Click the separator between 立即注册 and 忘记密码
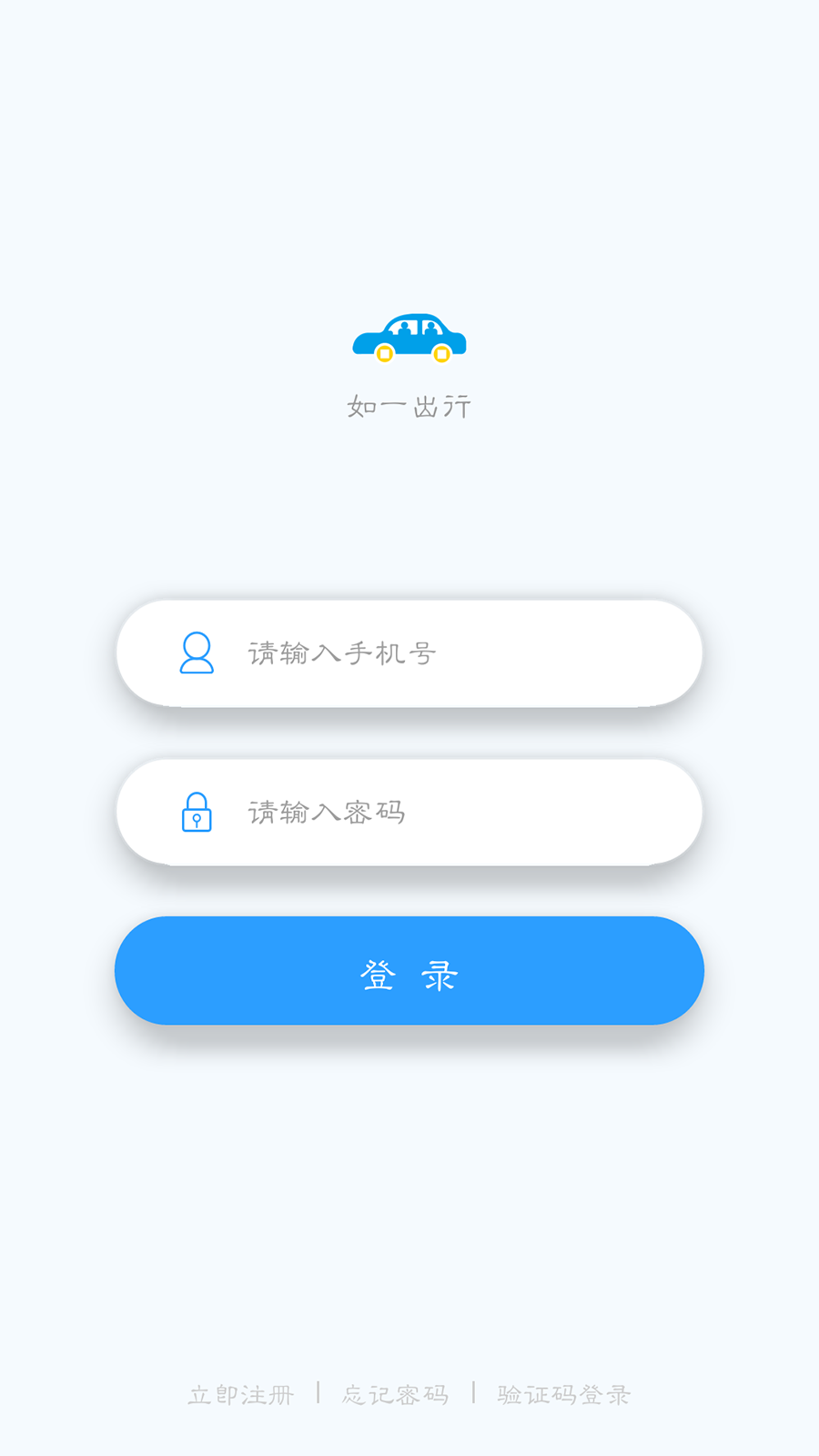Viewport: 819px width, 1456px height. click(x=317, y=1392)
